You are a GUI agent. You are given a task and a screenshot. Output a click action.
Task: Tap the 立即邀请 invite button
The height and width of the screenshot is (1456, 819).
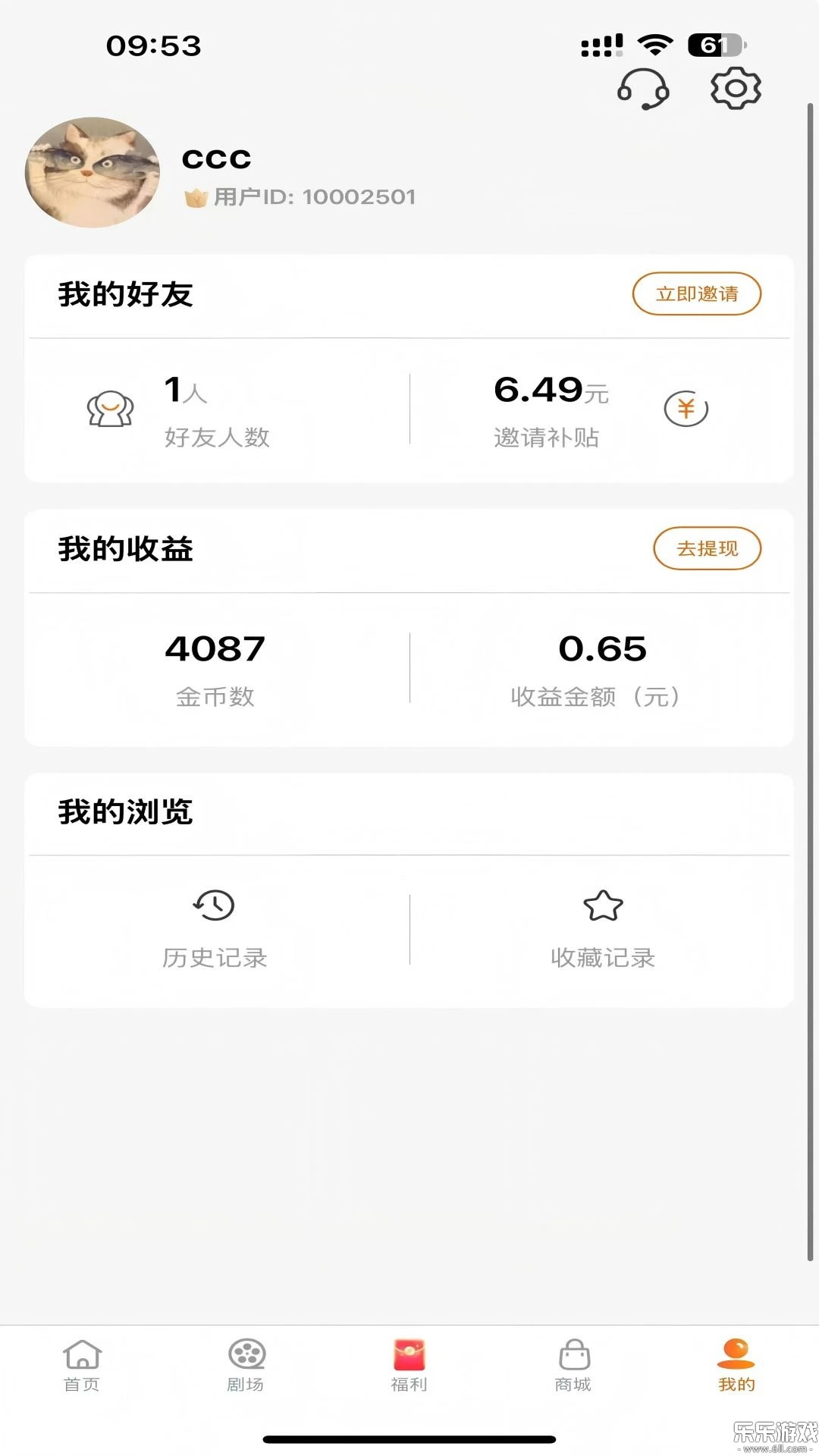(x=695, y=293)
